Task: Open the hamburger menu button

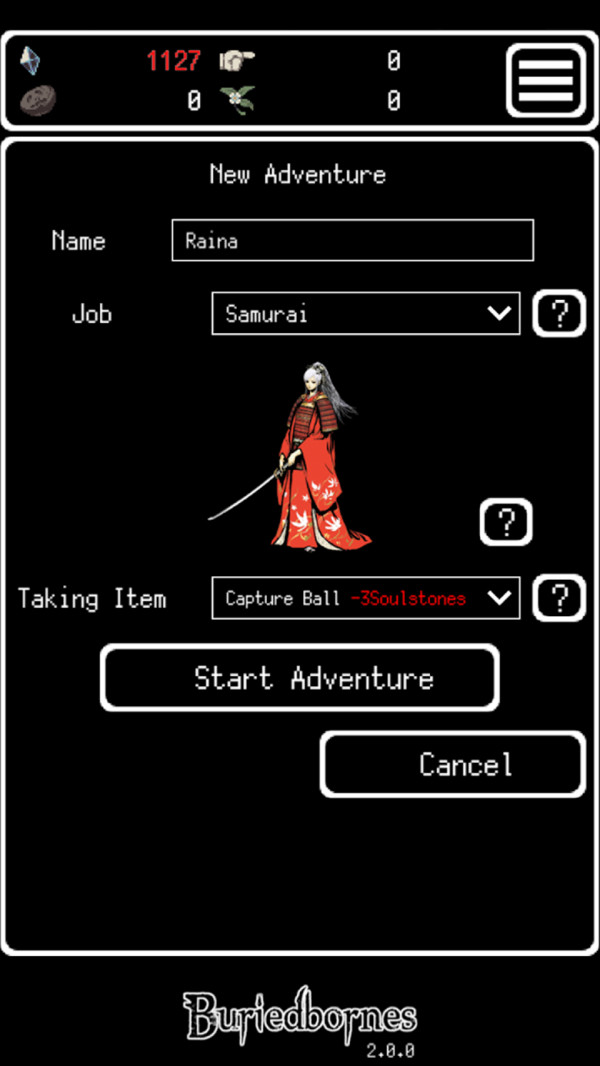Action: point(546,80)
